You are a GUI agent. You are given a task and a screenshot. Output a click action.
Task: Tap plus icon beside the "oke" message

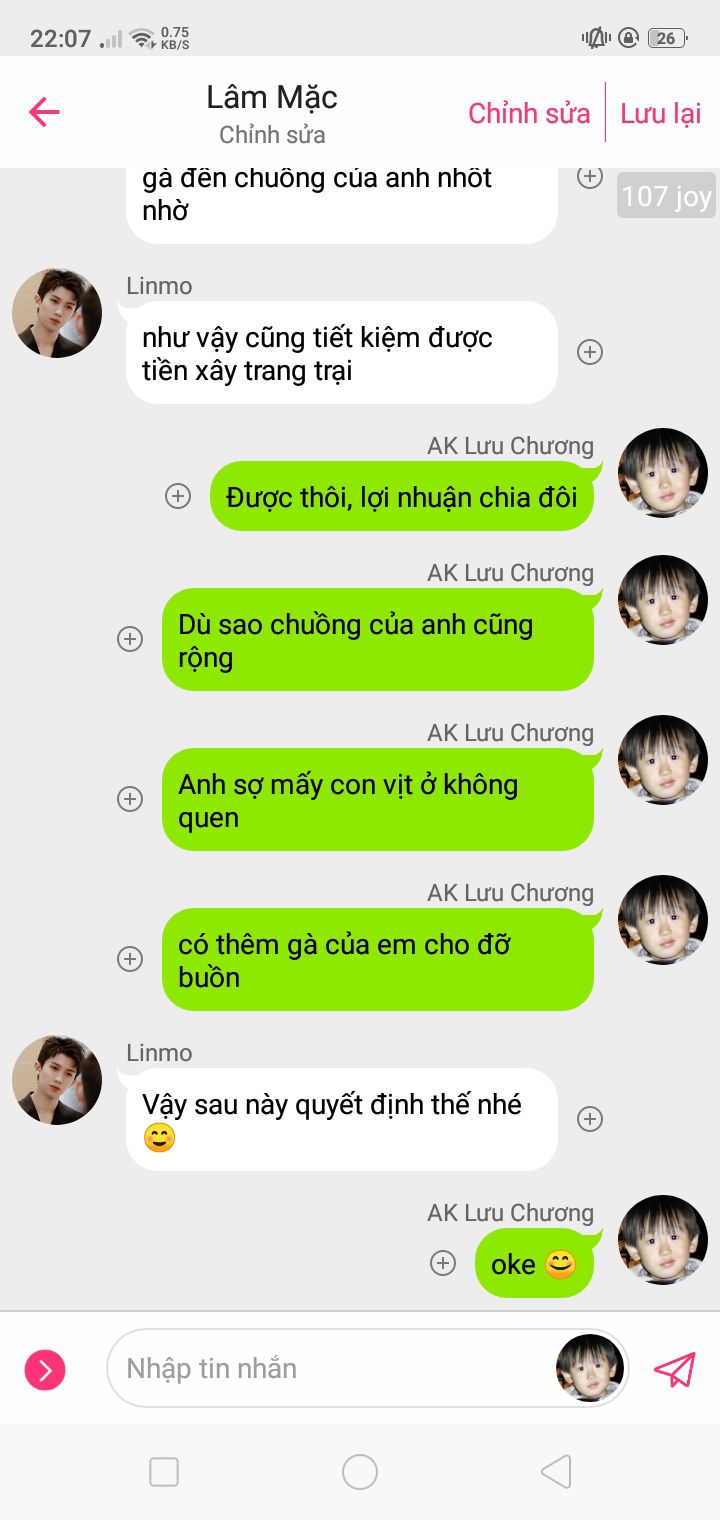coord(442,1263)
